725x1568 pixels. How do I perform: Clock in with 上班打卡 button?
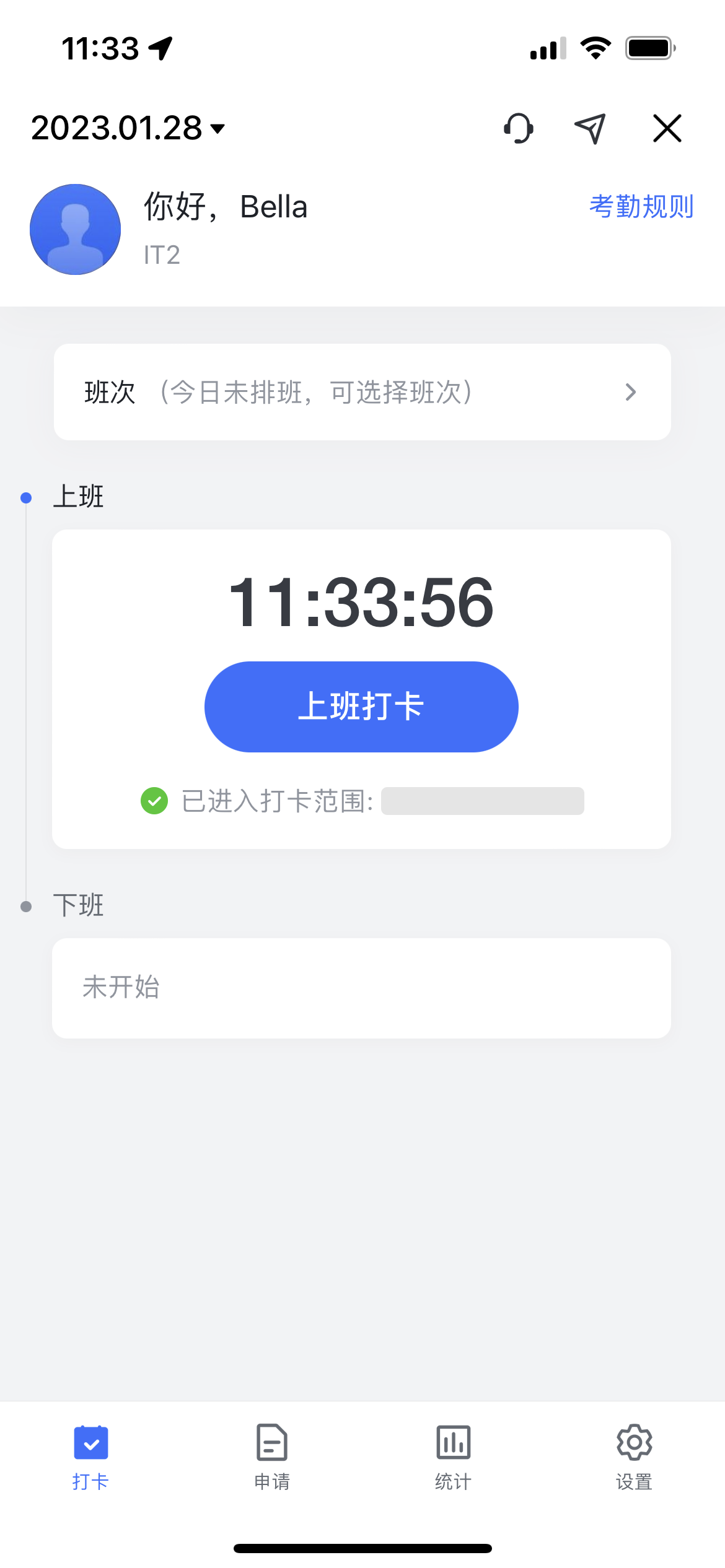361,707
